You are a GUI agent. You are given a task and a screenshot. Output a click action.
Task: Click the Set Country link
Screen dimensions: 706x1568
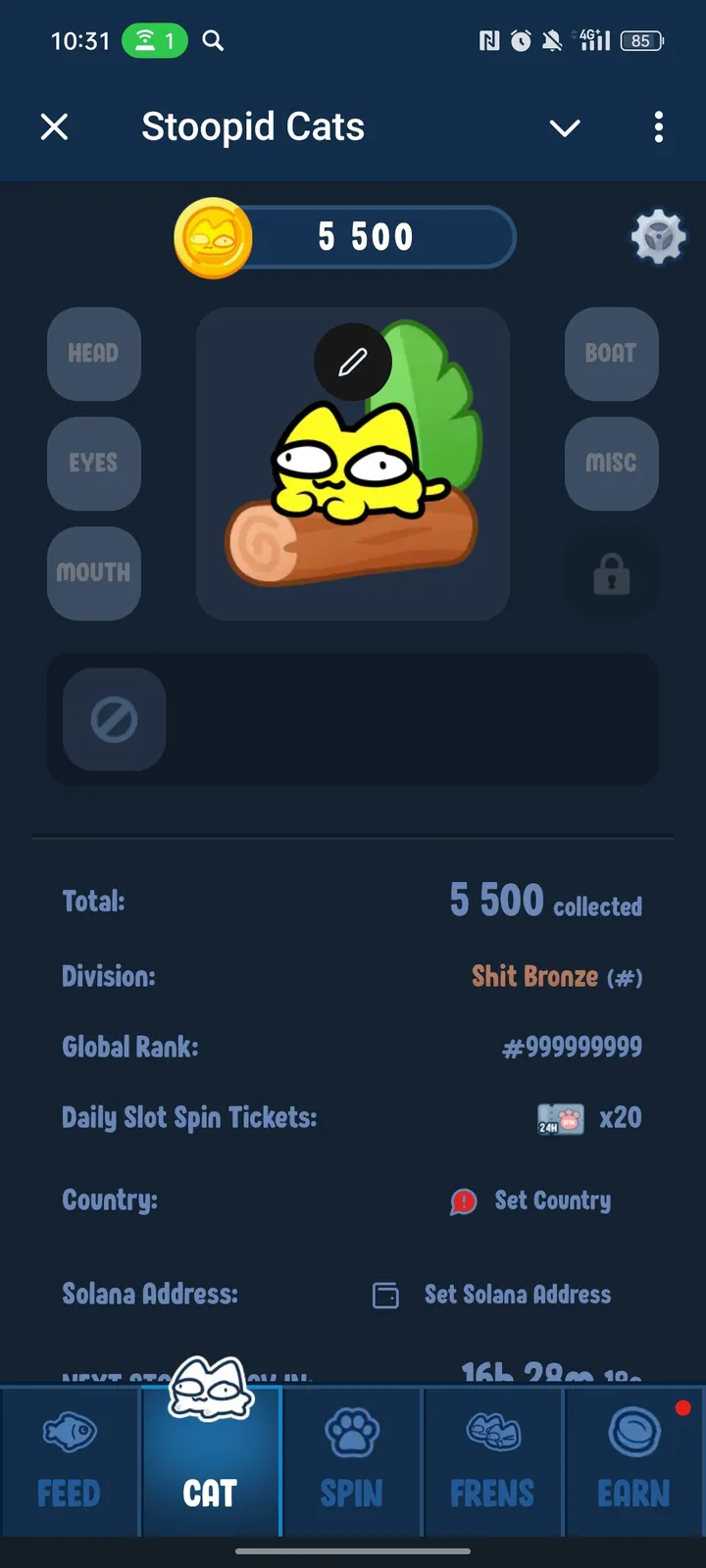[x=553, y=1200]
